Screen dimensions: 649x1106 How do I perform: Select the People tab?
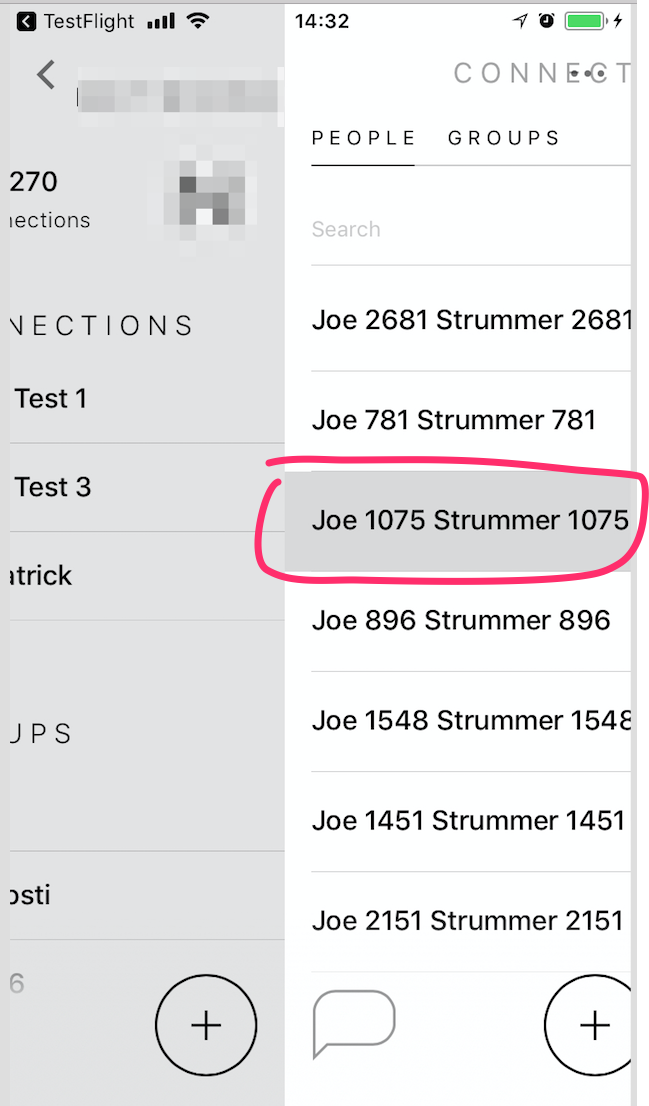(363, 138)
